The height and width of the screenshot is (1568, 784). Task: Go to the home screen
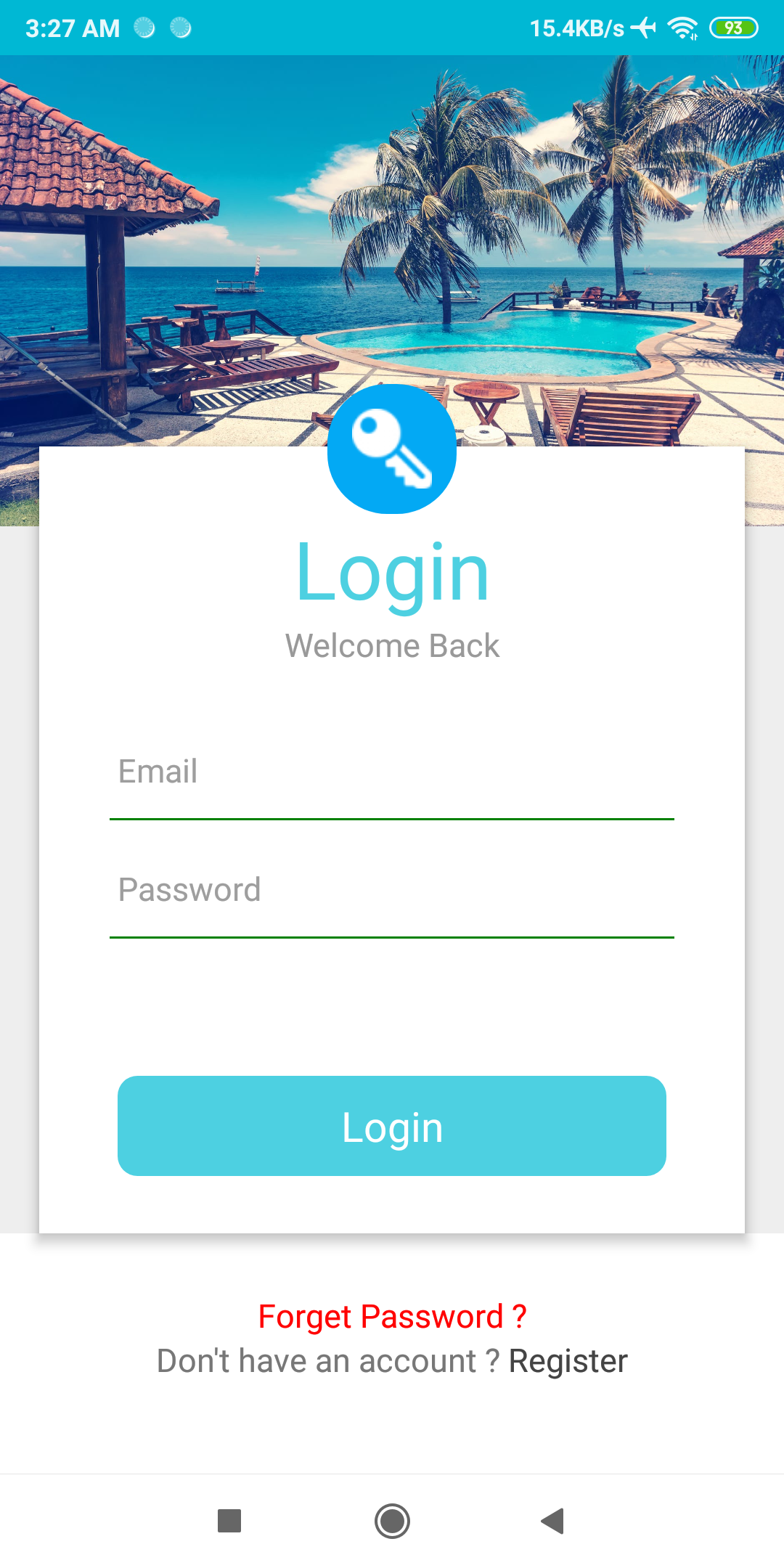pyautogui.click(x=392, y=1521)
